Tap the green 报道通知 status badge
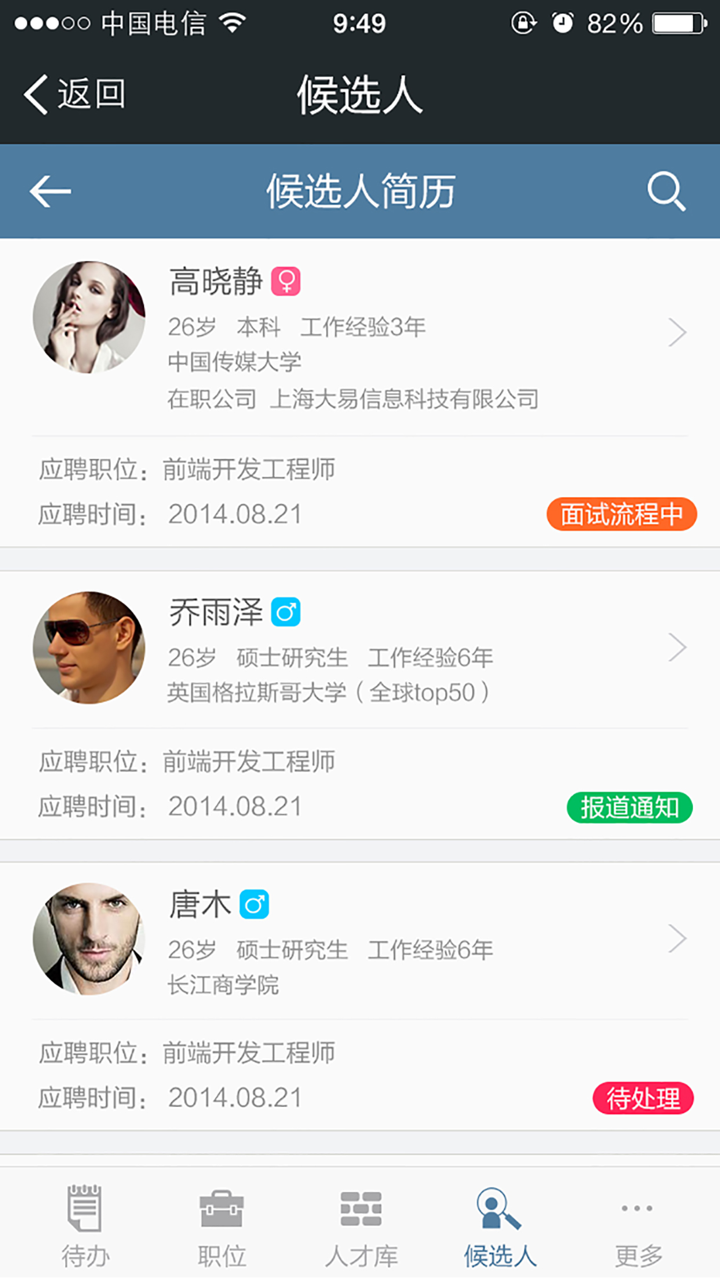Image resolution: width=720 pixels, height=1280 pixels. [x=629, y=806]
